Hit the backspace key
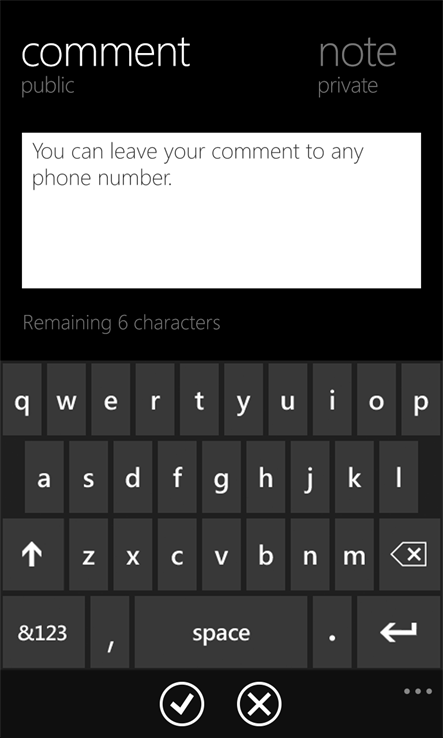Screen dimensions: 443x738 pos(409,555)
